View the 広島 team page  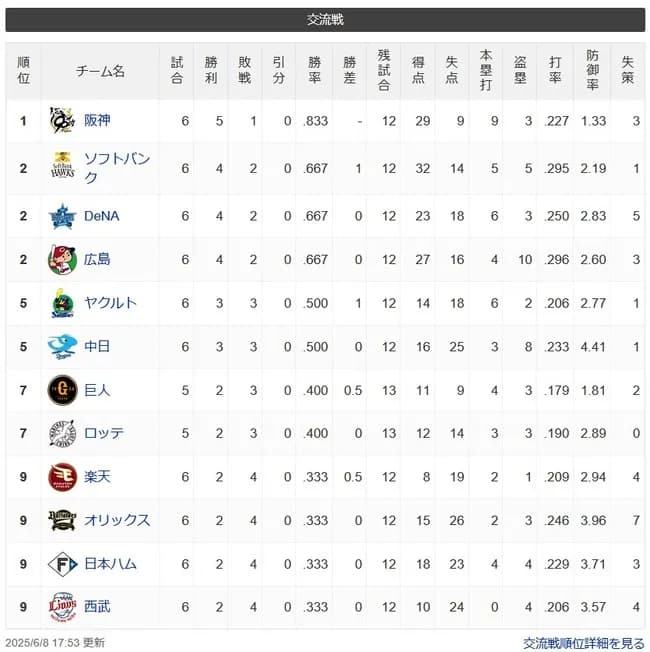click(x=97, y=260)
